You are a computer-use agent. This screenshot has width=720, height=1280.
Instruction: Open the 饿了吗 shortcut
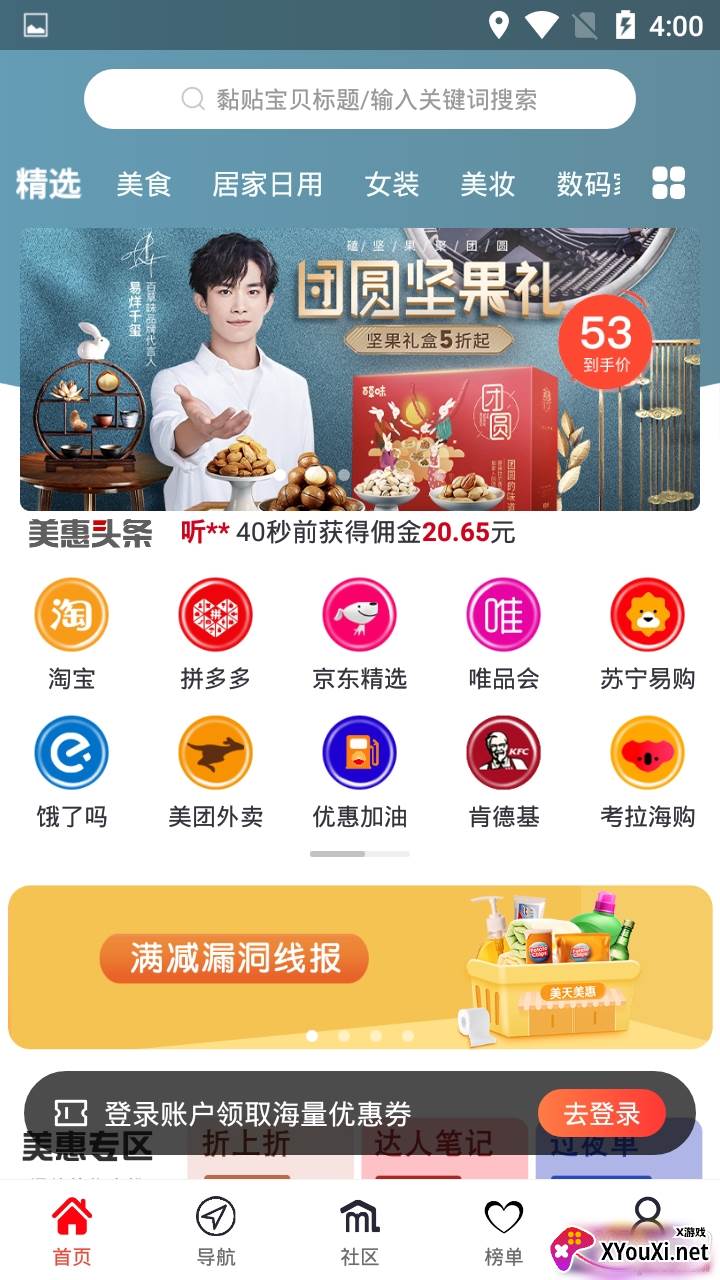point(72,772)
